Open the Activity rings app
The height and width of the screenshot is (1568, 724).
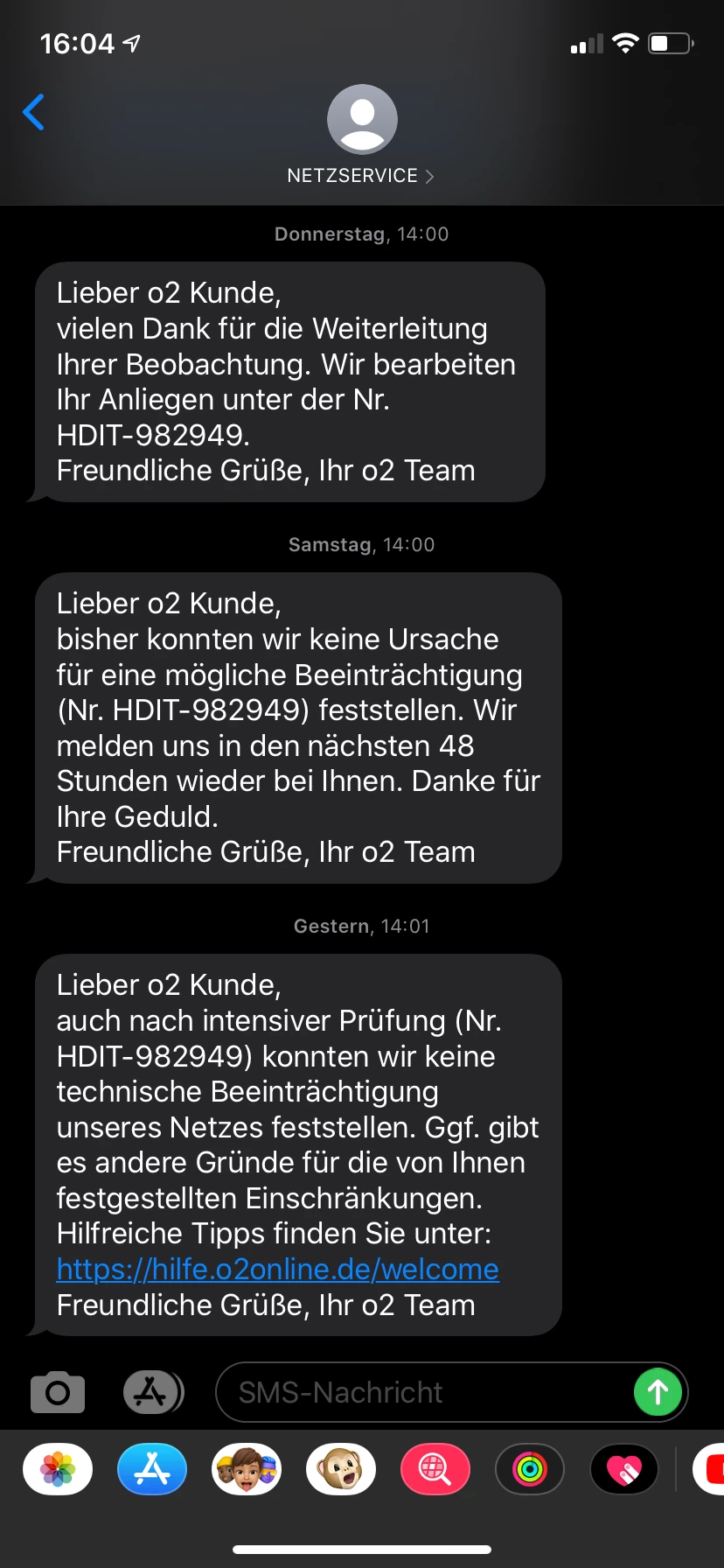(x=530, y=1469)
